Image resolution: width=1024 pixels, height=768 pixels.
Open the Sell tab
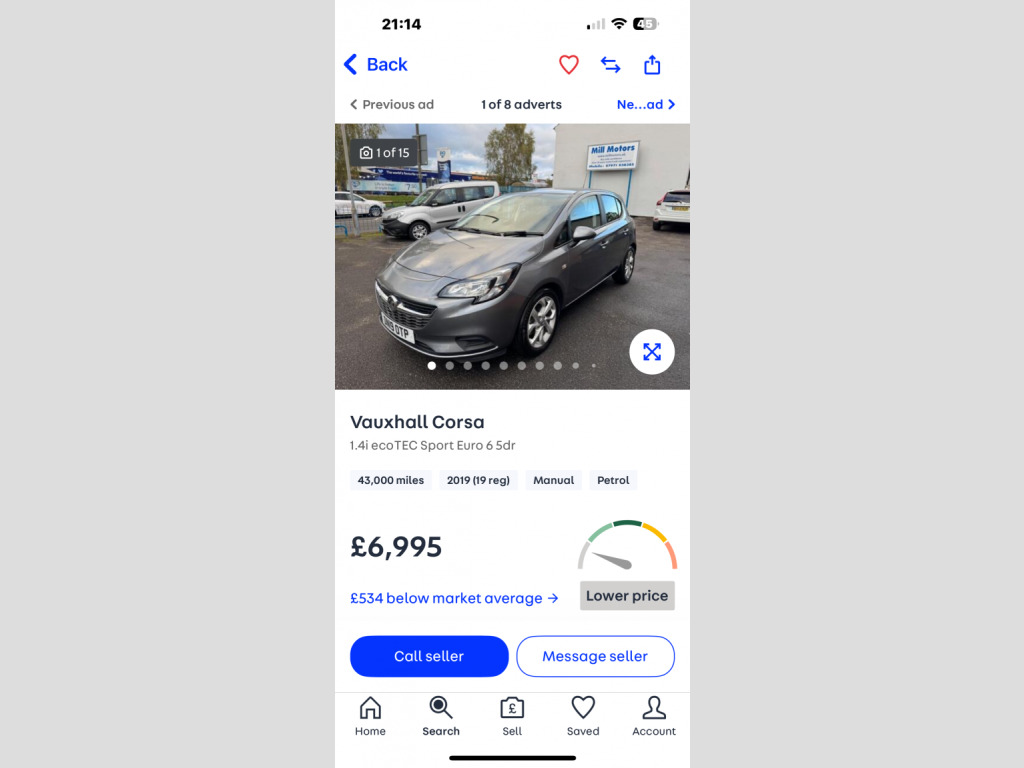pos(512,716)
